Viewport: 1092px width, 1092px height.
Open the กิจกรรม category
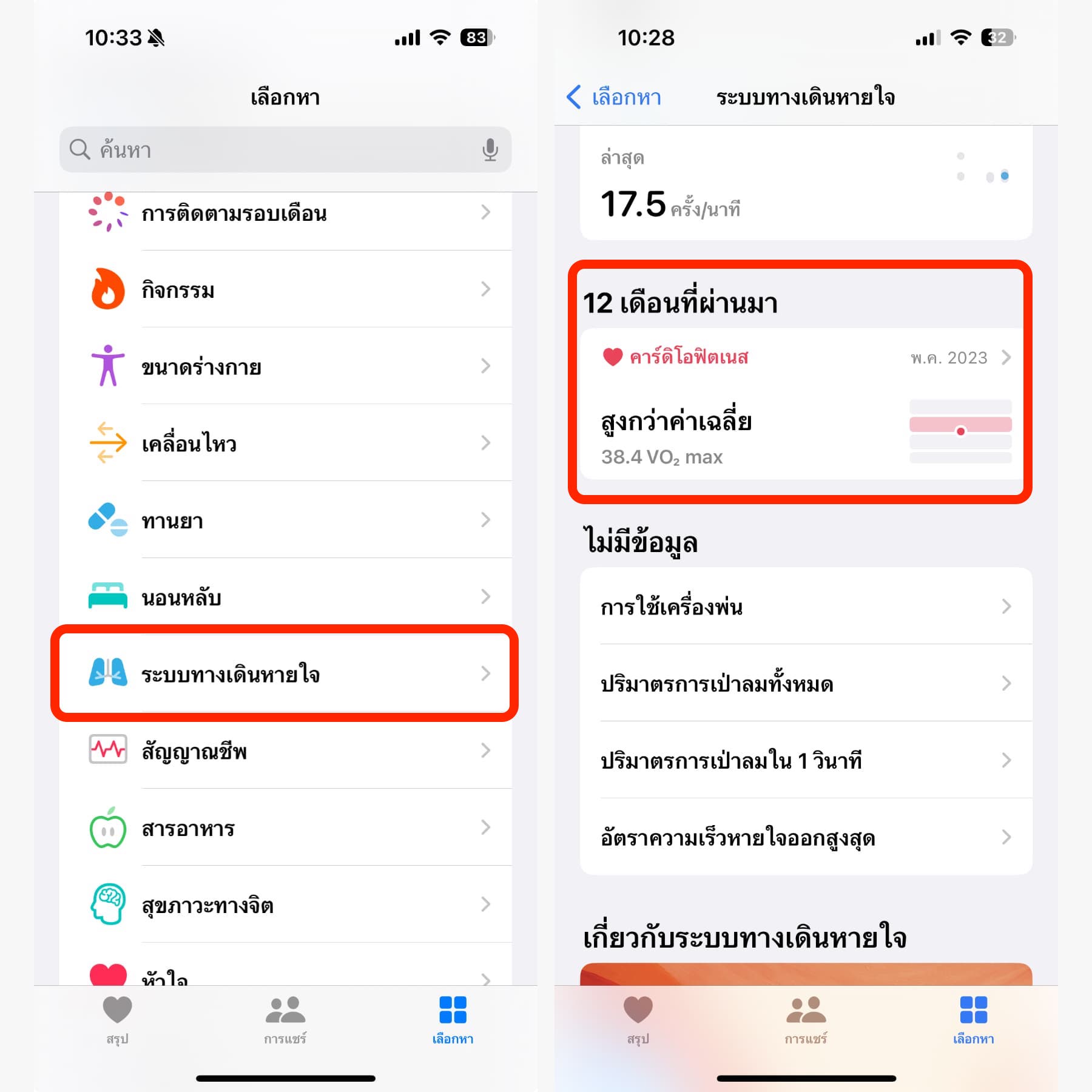pyautogui.click(x=285, y=289)
